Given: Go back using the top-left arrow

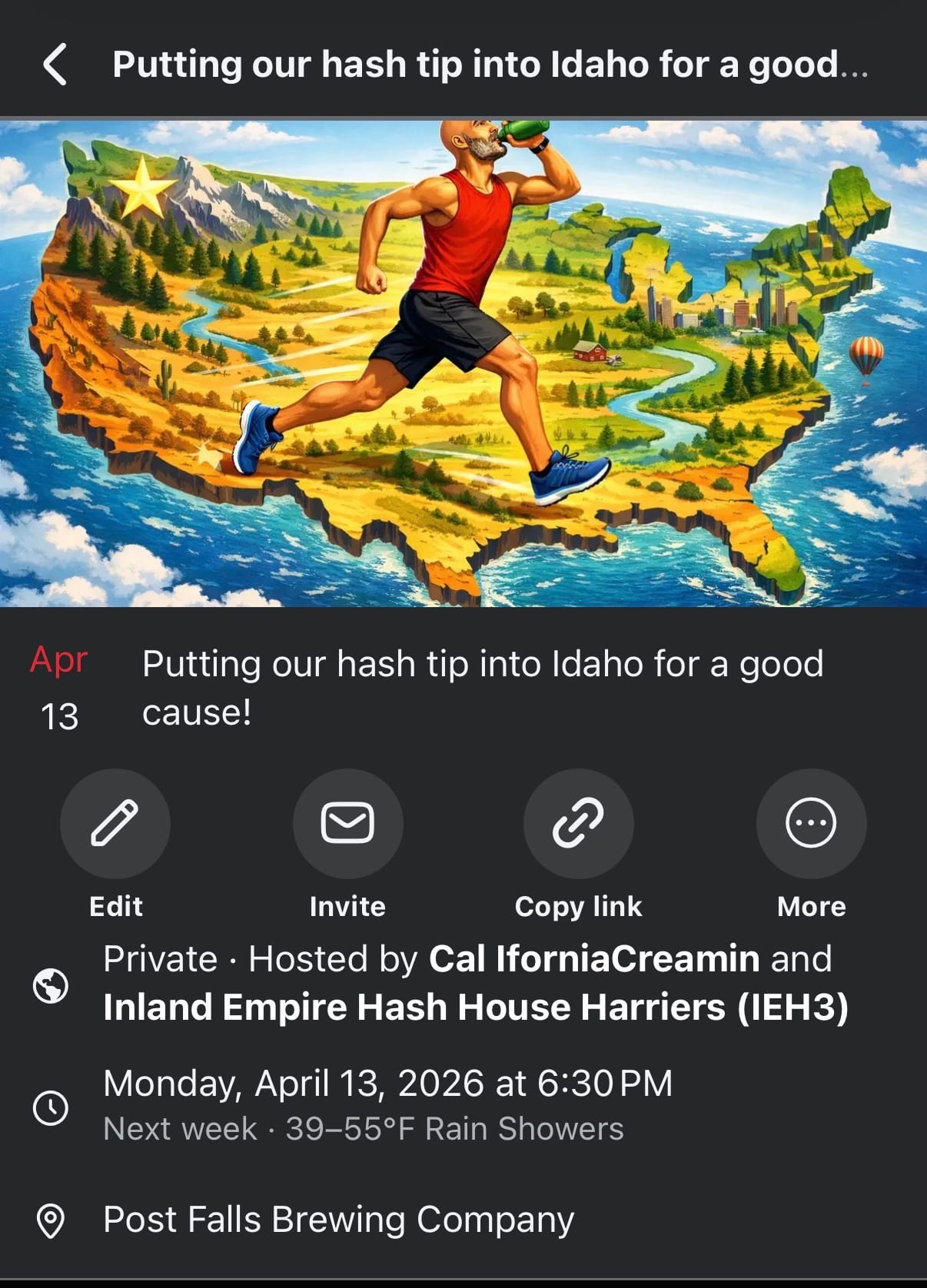Looking at the screenshot, I should pyautogui.click(x=55, y=65).
